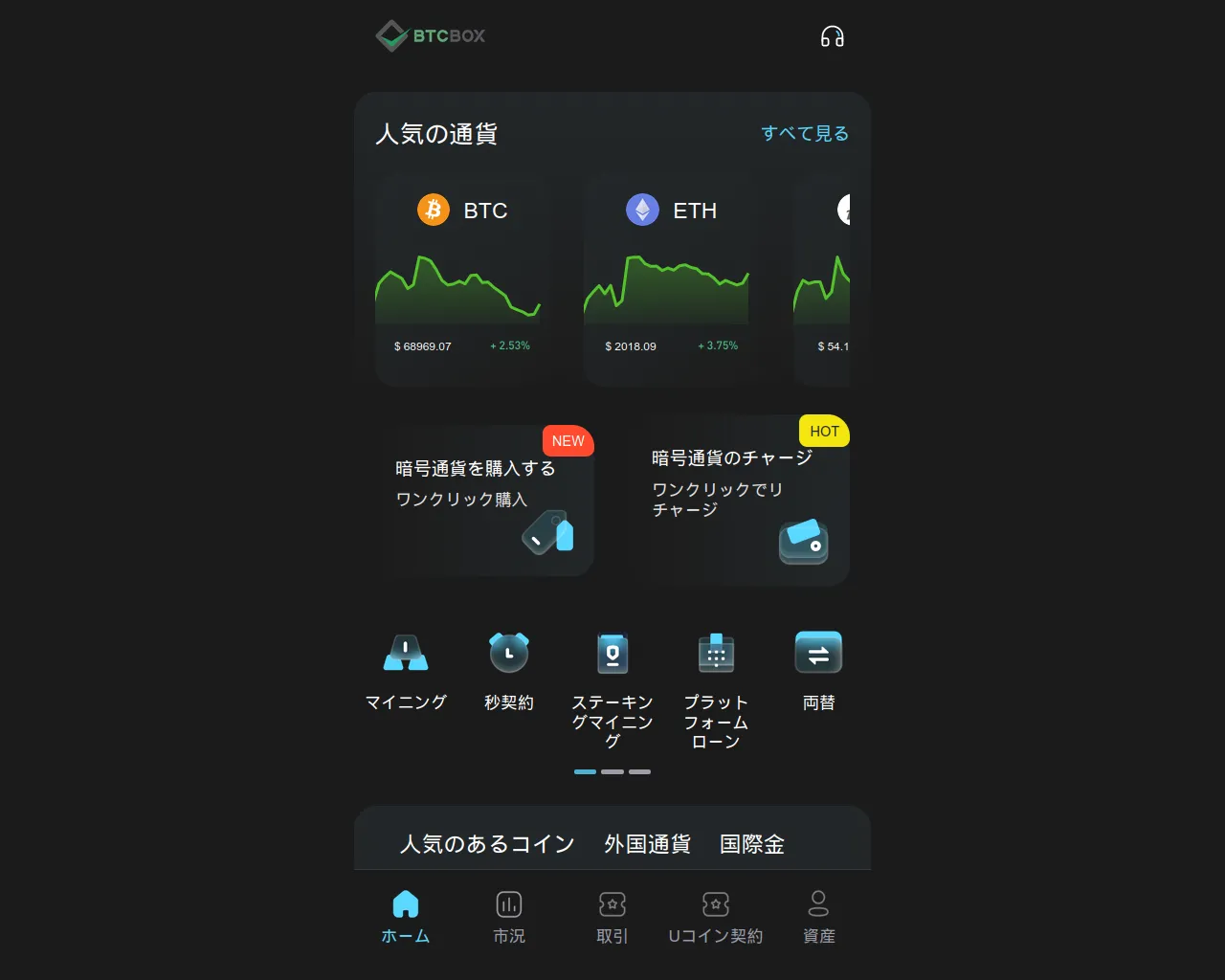
Task: Tap すべて見る to view all currencies
Action: (x=804, y=134)
